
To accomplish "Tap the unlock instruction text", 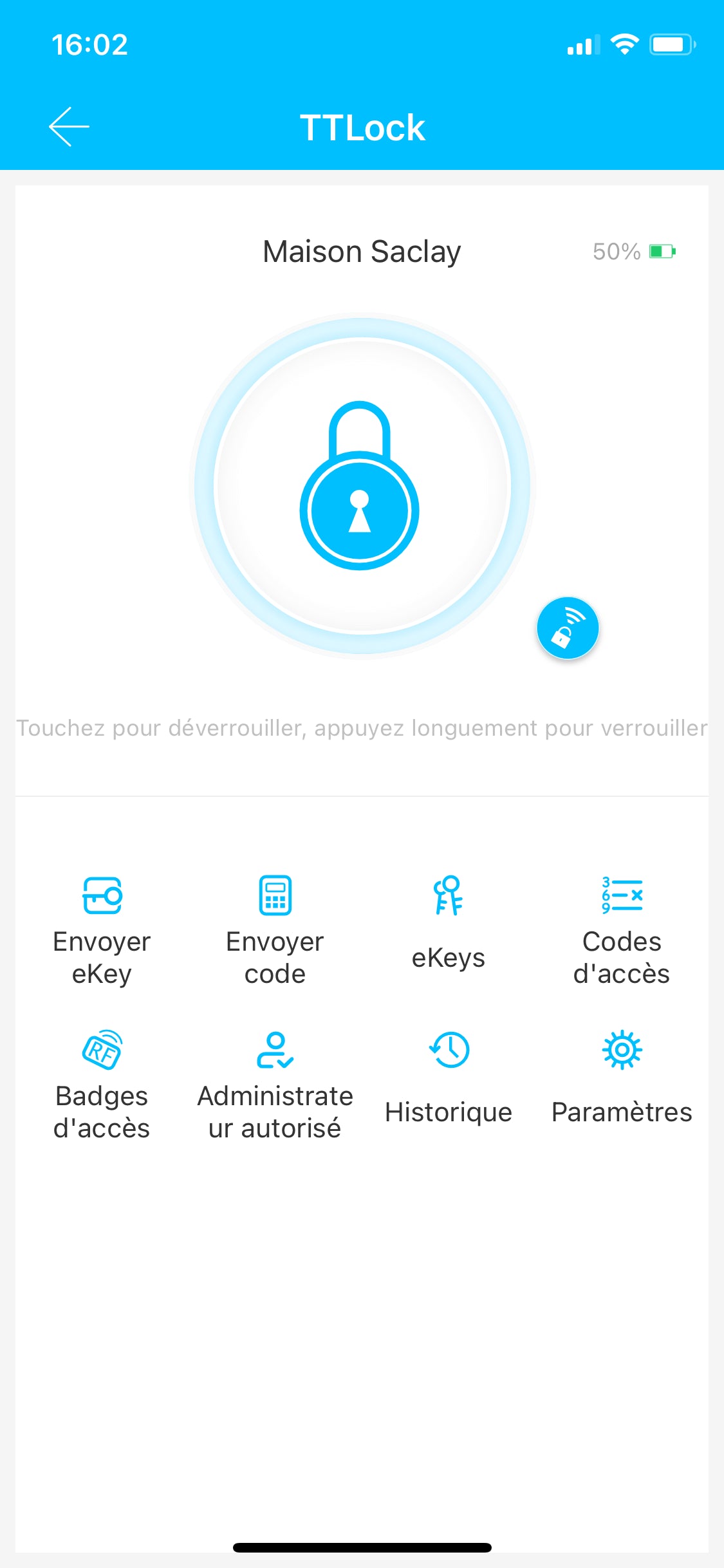I will click(362, 728).
